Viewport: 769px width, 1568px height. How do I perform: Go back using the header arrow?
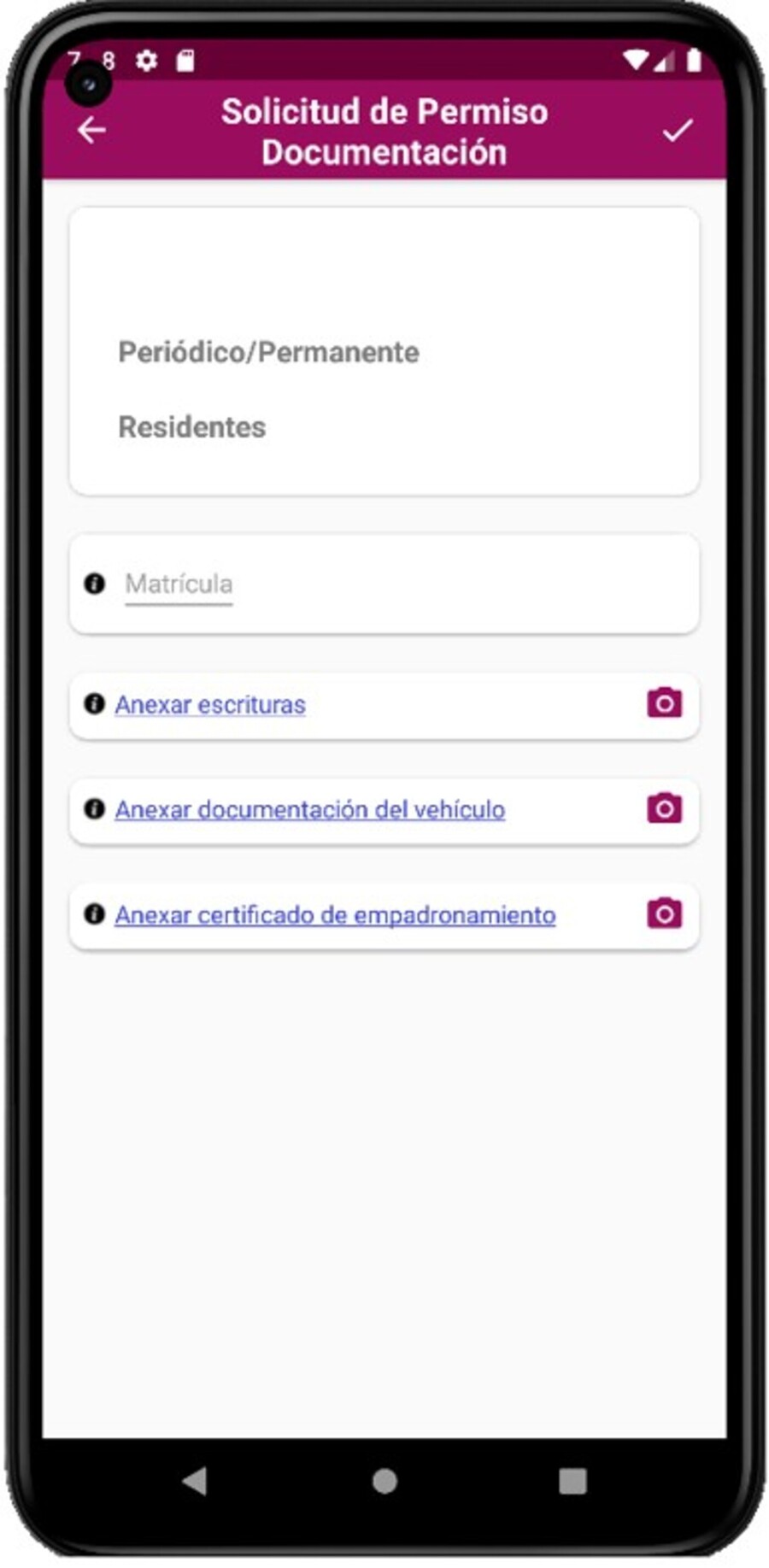(x=91, y=130)
